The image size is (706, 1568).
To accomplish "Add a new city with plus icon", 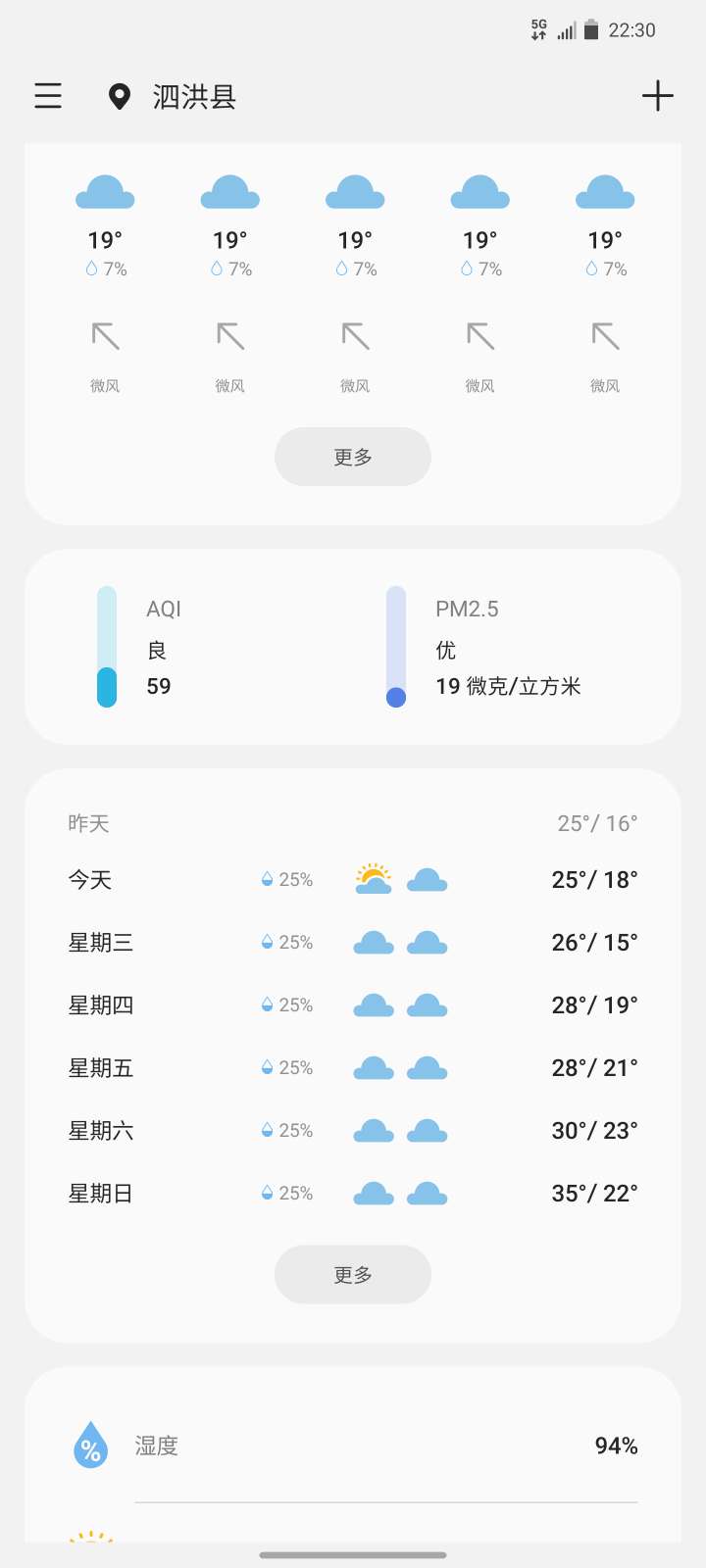I will pos(658,96).
